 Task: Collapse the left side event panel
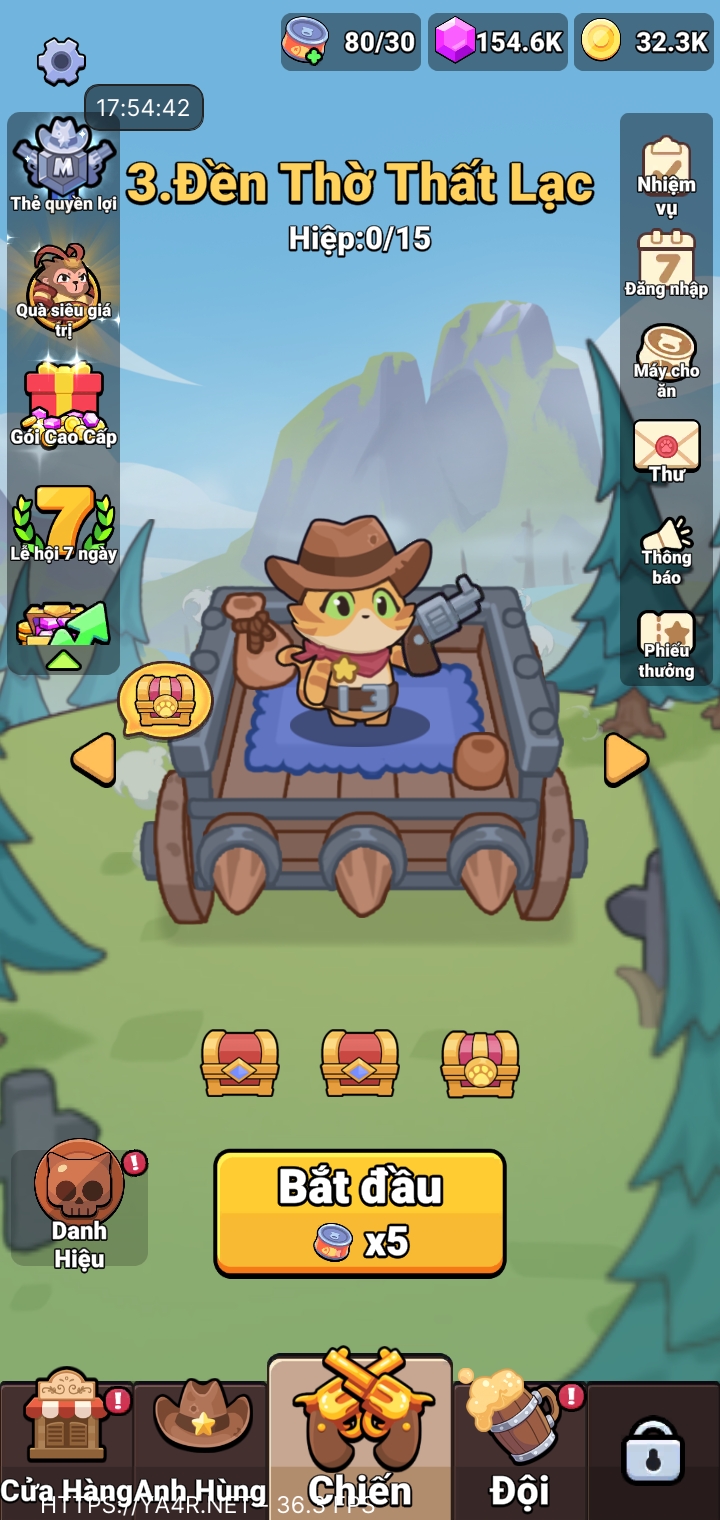pyautogui.click(x=64, y=659)
